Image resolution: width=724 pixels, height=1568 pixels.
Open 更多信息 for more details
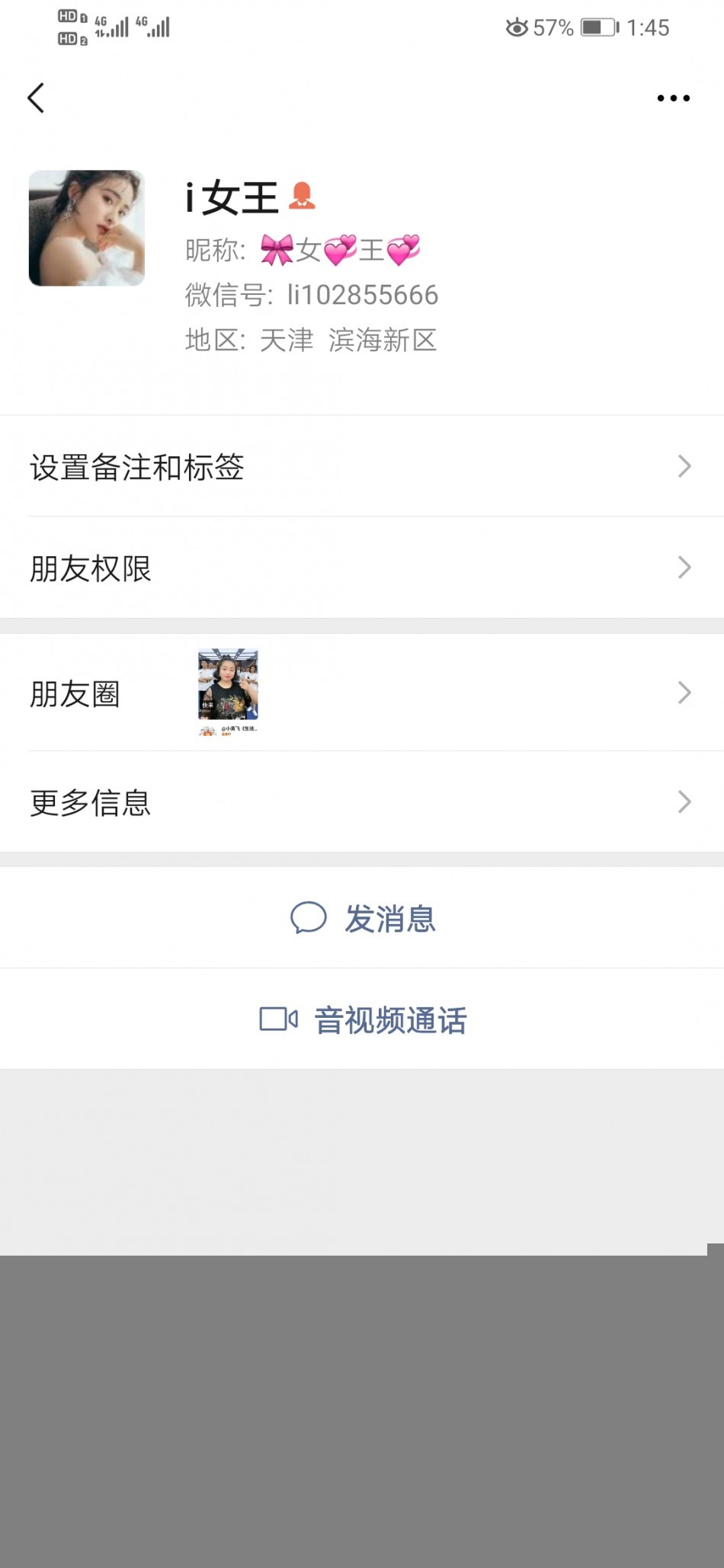pos(362,802)
